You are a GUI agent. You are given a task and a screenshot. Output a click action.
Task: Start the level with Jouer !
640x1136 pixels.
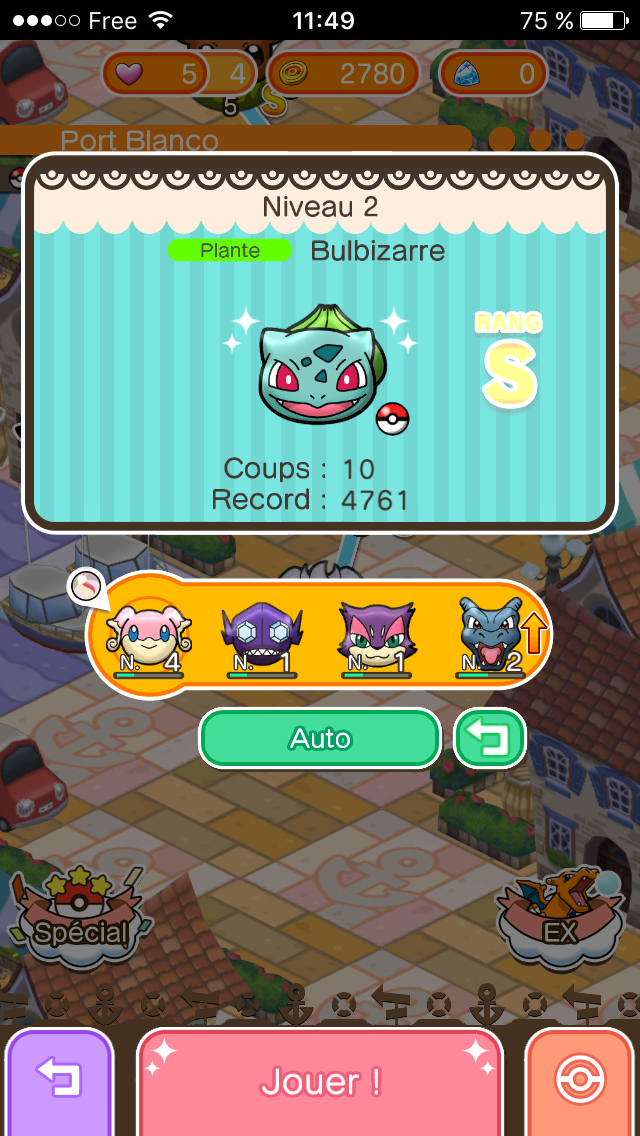tap(320, 1082)
